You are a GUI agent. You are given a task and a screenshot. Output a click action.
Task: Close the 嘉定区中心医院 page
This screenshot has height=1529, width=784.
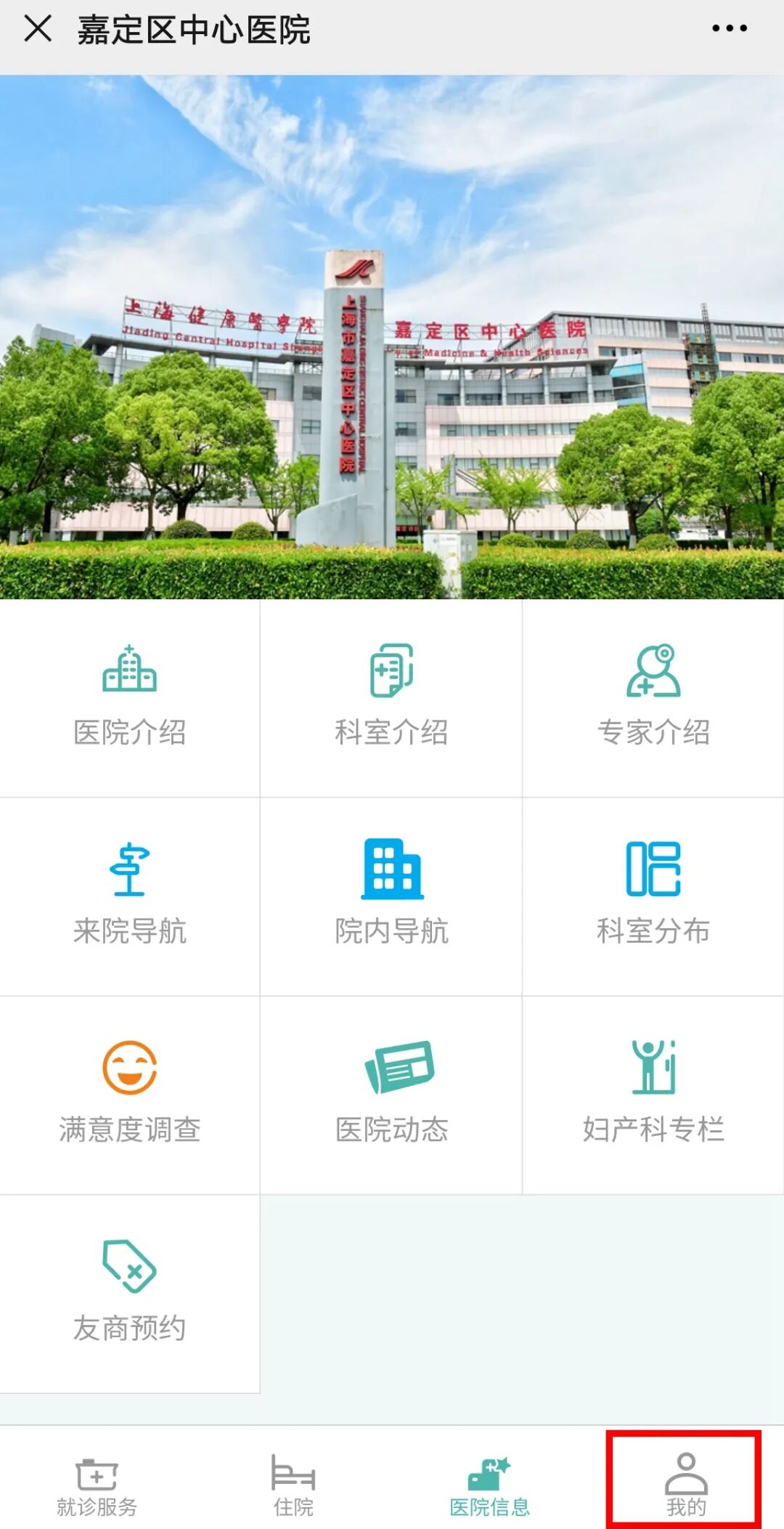[x=38, y=29]
